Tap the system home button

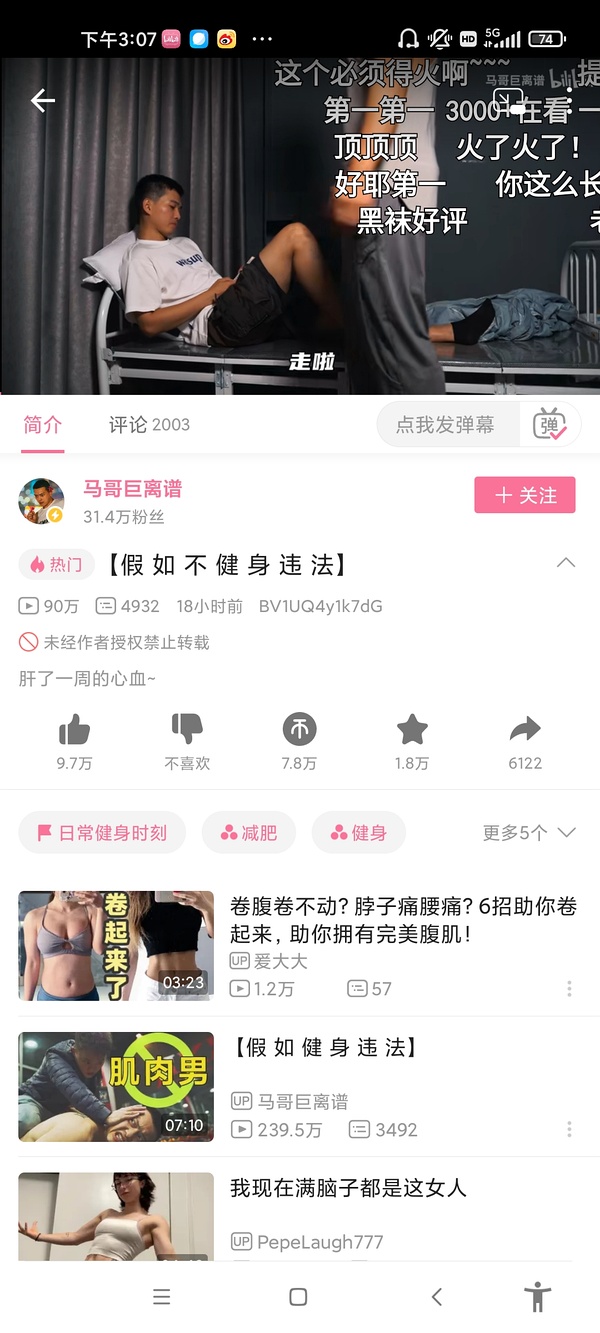pos(298,1297)
